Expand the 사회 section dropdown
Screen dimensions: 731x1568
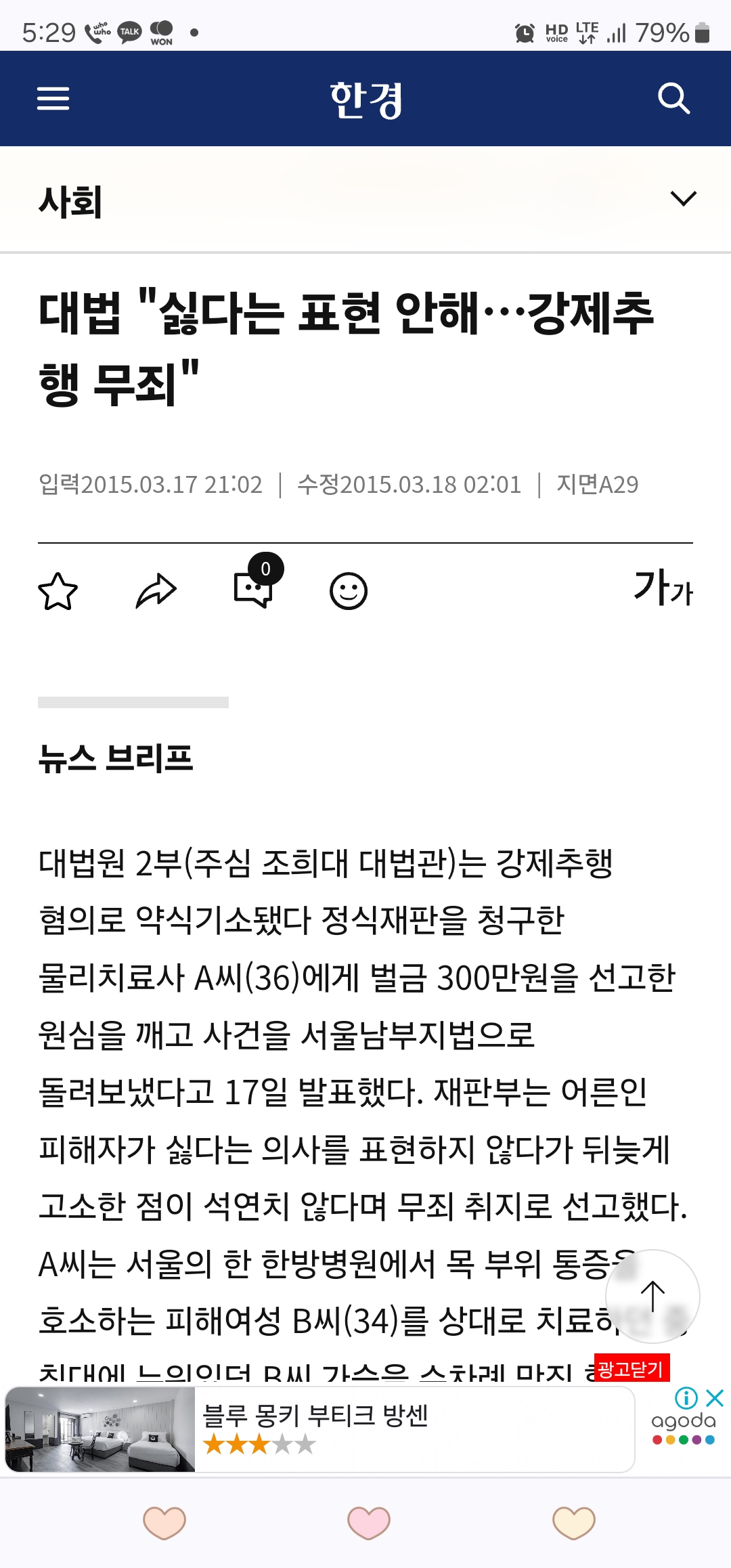point(683,198)
